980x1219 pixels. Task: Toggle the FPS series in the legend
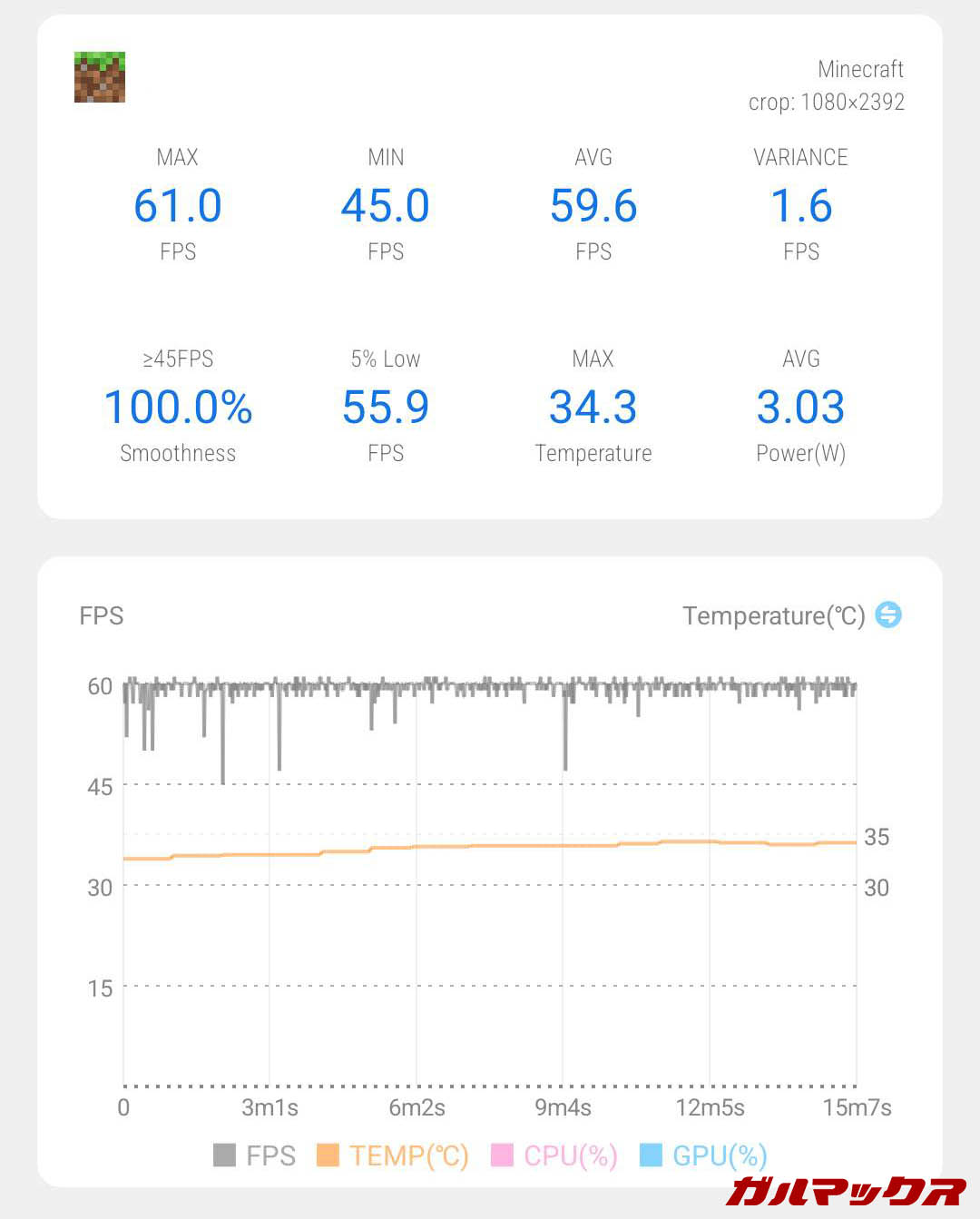[255, 1155]
